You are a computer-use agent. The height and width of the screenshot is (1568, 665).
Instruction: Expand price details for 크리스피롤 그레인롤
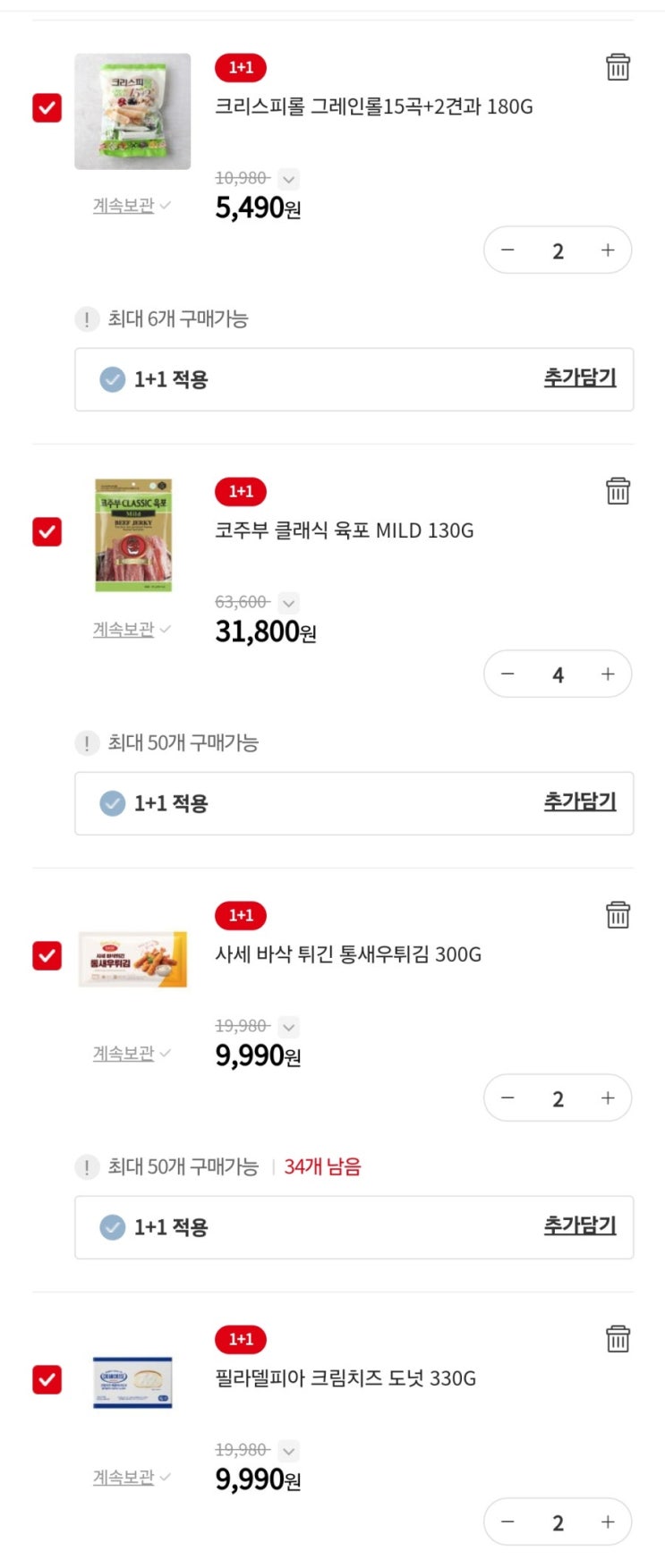[x=288, y=179]
